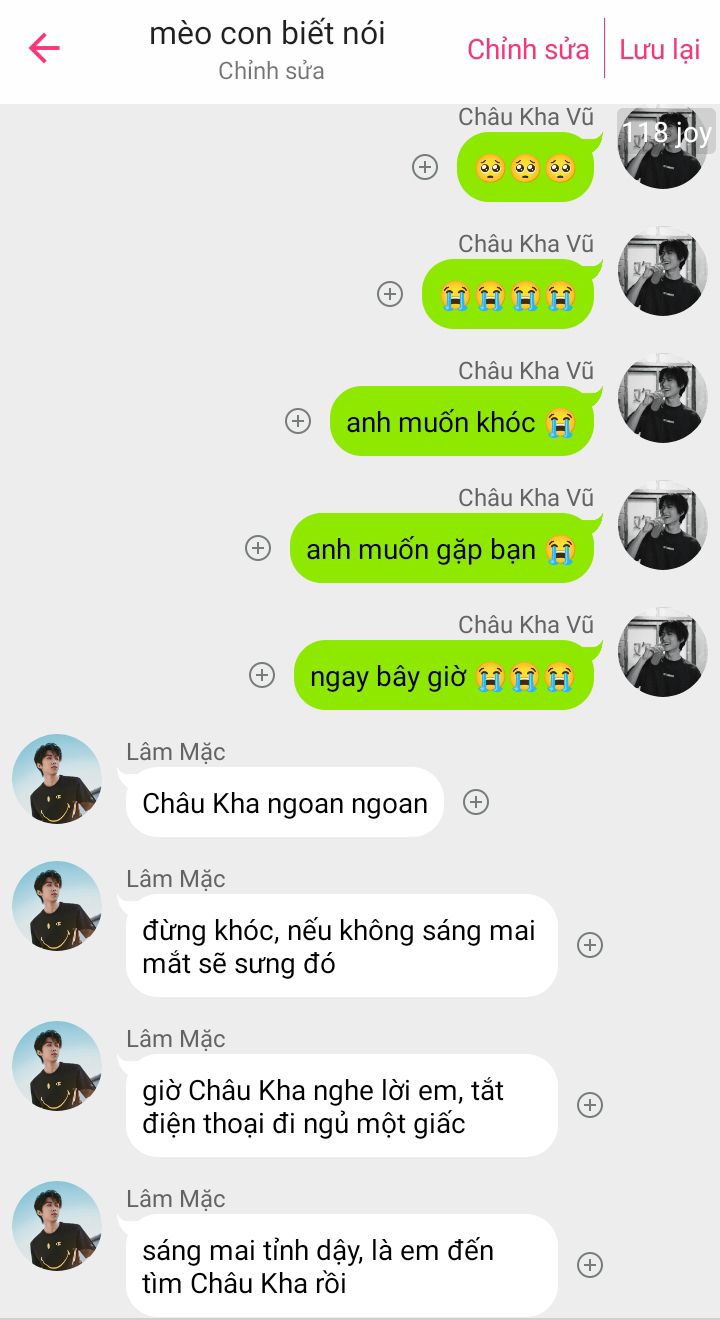Image resolution: width=720 pixels, height=1320 pixels.
Task: Tap Lâm Mặc's avatar beside "Châu Kha ngoan ngoan"
Action: (57, 779)
